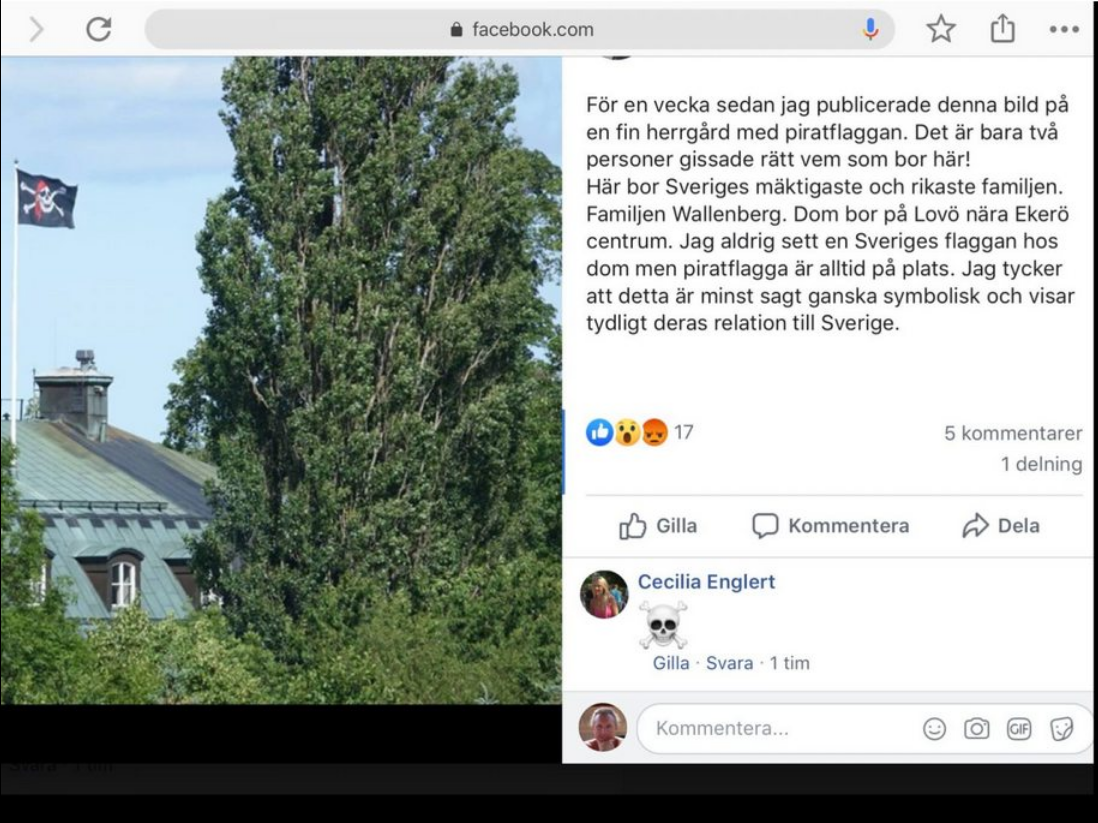1098x823 pixels.
Task: Open the 5 kommentarer list
Action: 1013,434
